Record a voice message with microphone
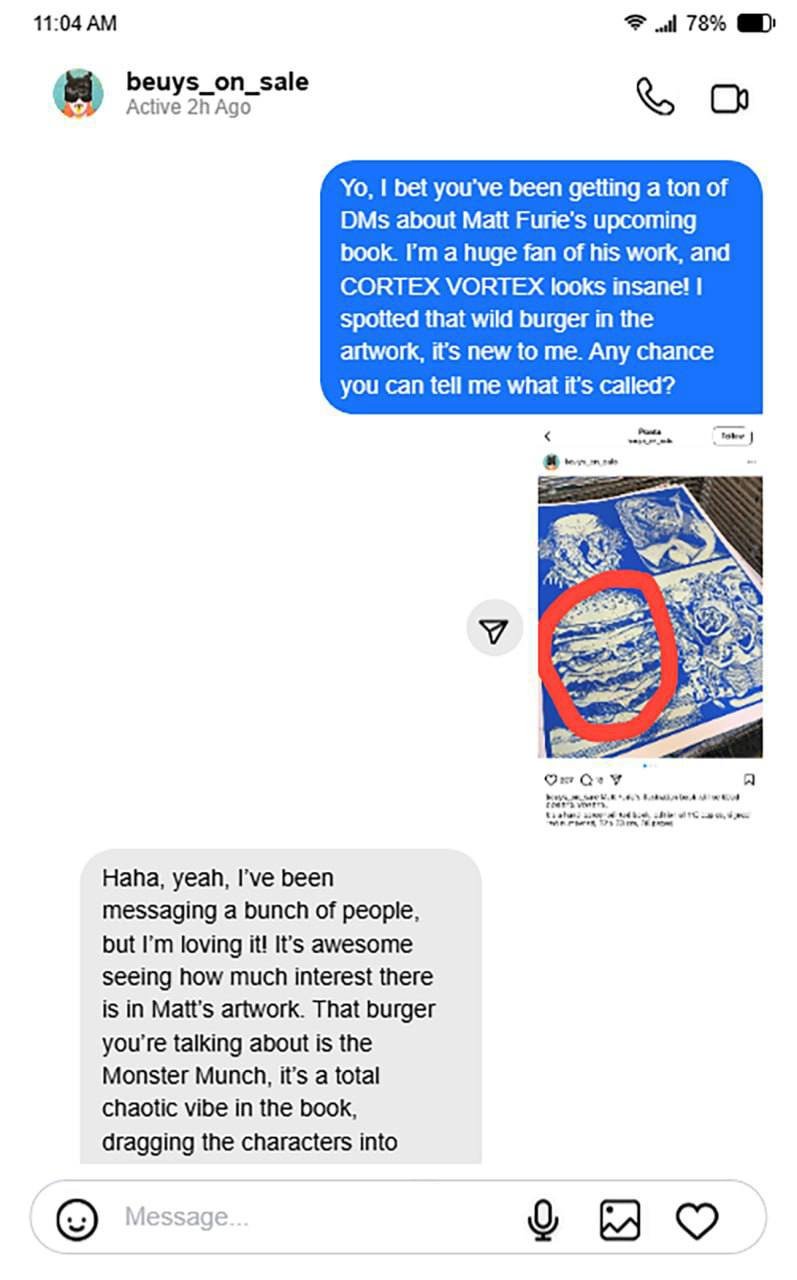Viewport: 797px width, 1280px height. (x=543, y=1218)
